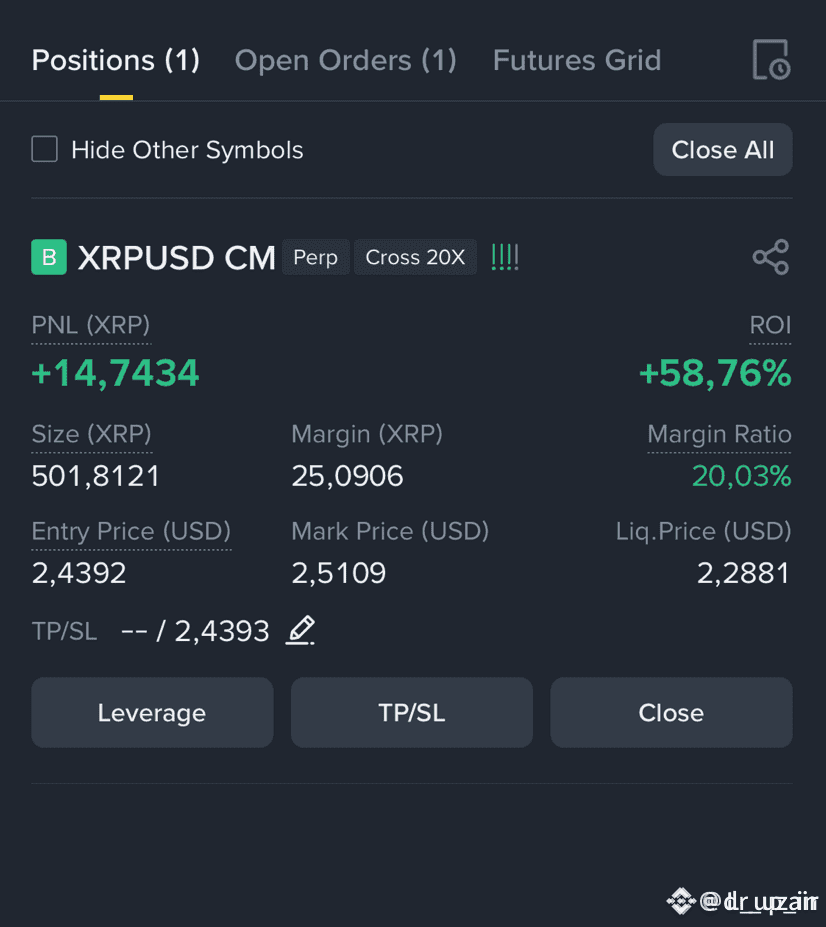This screenshot has height=927, width=826.
Task: Open the Cross 20X margin mode chip
Action: 415,257
